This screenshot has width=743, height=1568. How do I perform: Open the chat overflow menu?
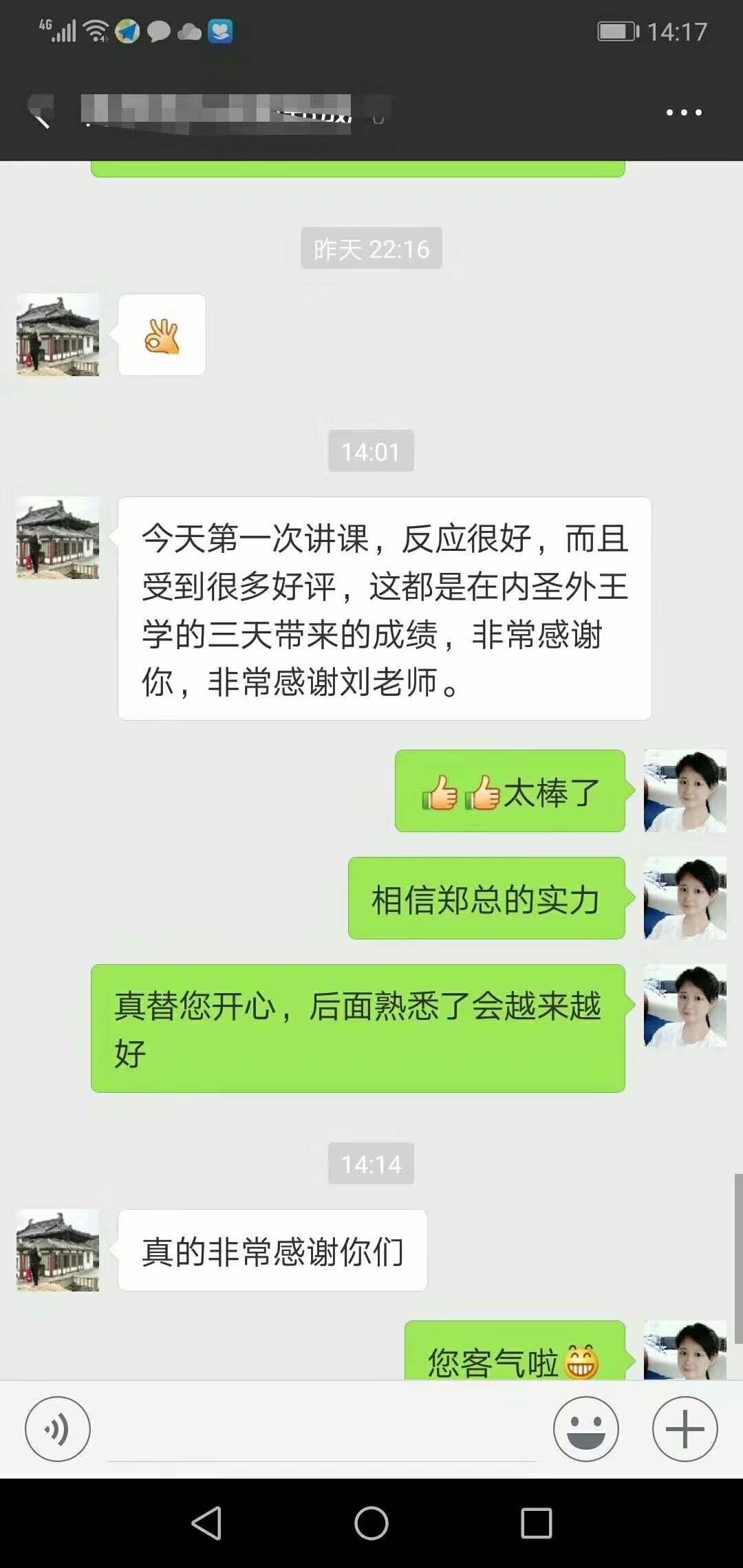[684, 112]
